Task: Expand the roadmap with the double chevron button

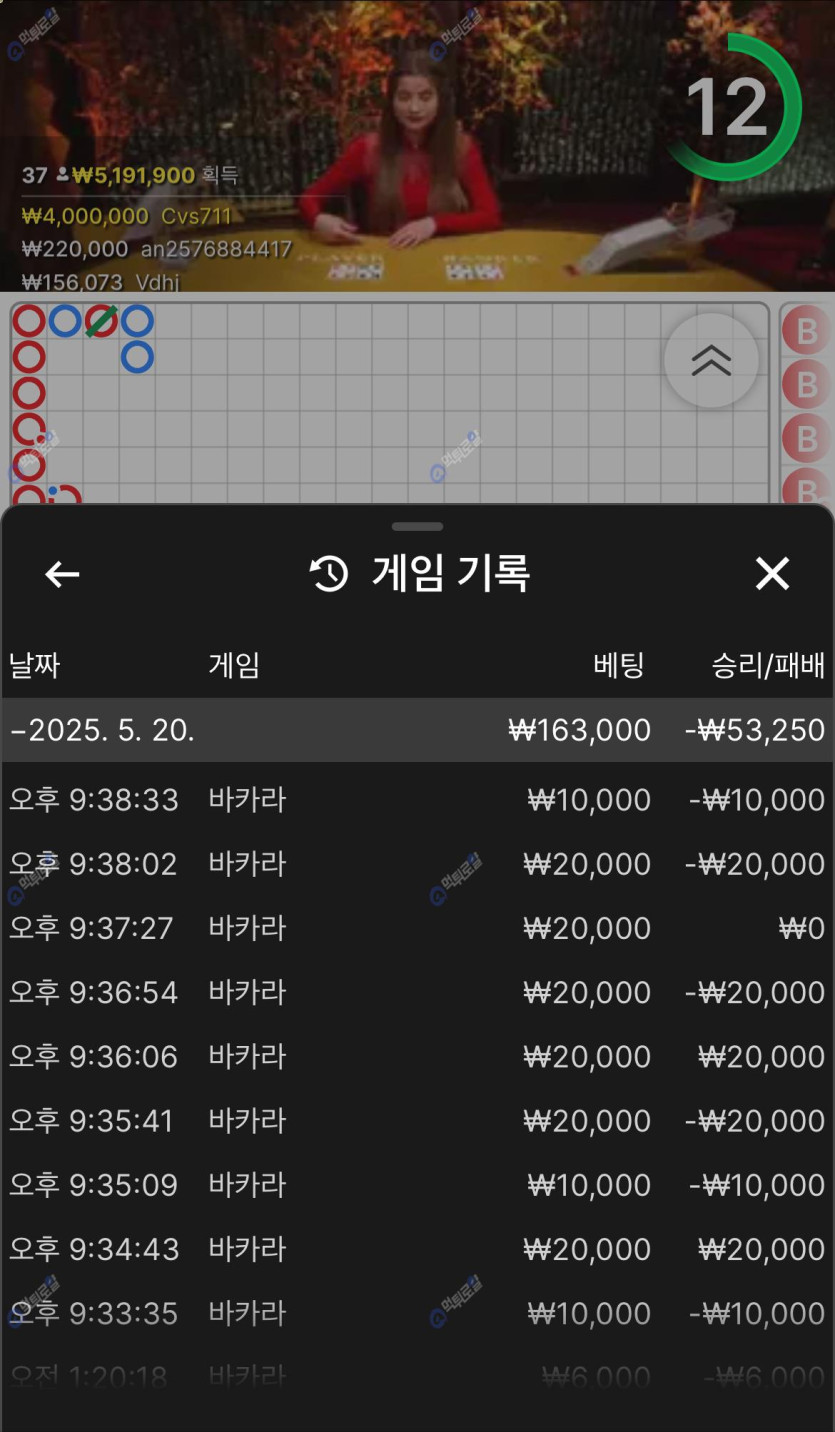Action: click(711, 361)
